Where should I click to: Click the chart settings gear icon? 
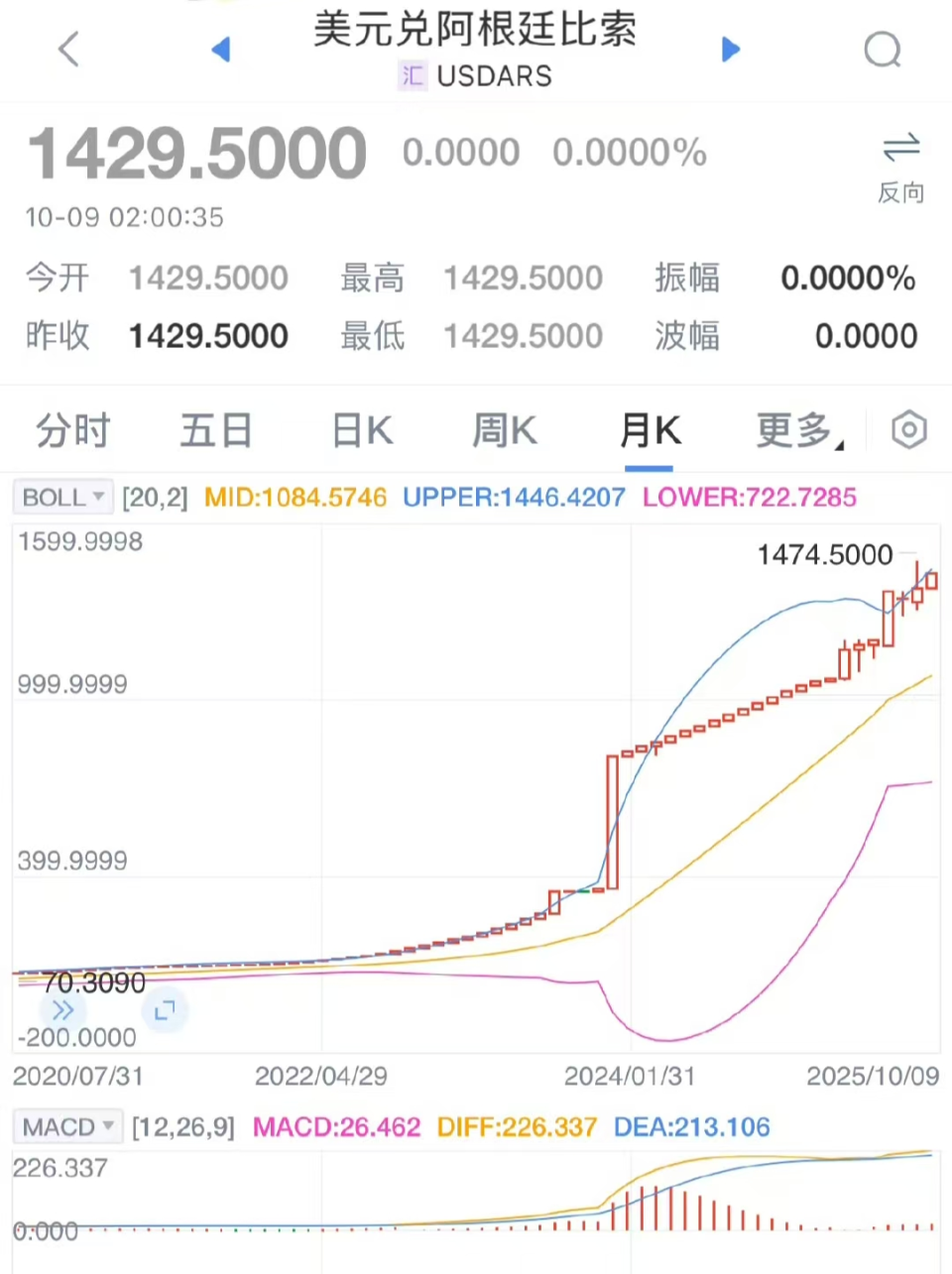908,429
